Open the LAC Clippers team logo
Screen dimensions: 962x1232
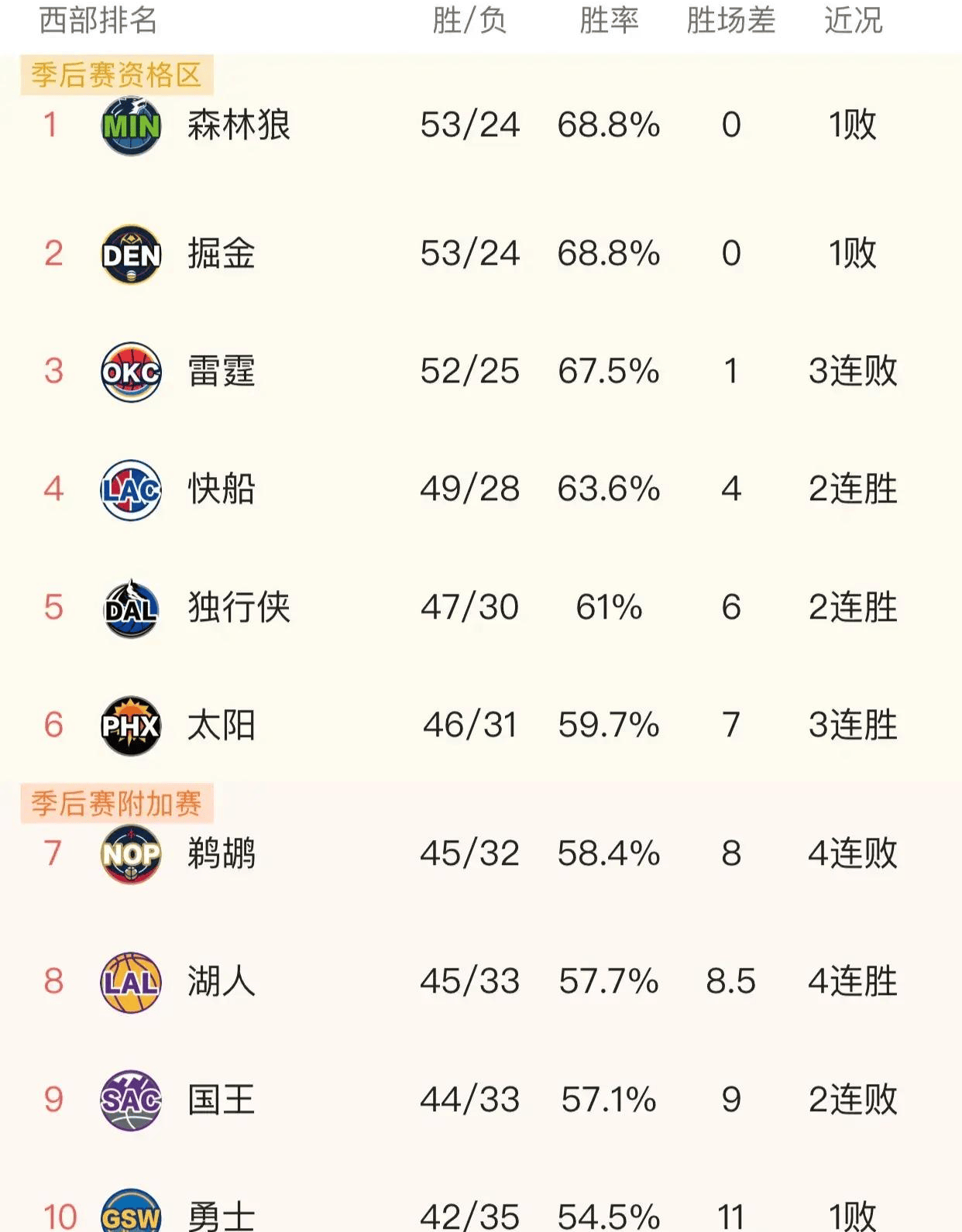pos(132,489)
